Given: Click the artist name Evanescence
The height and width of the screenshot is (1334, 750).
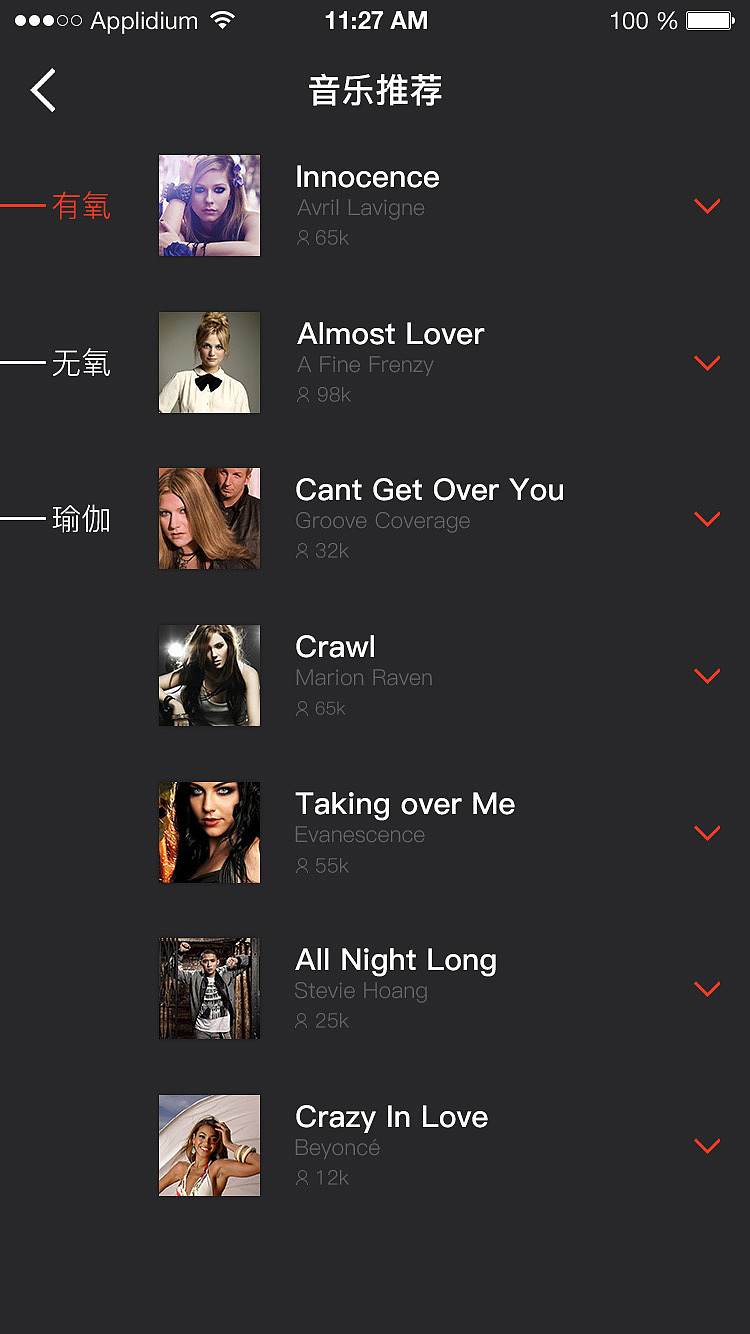Looking at the screenshot, I should (x=360, y=834).
